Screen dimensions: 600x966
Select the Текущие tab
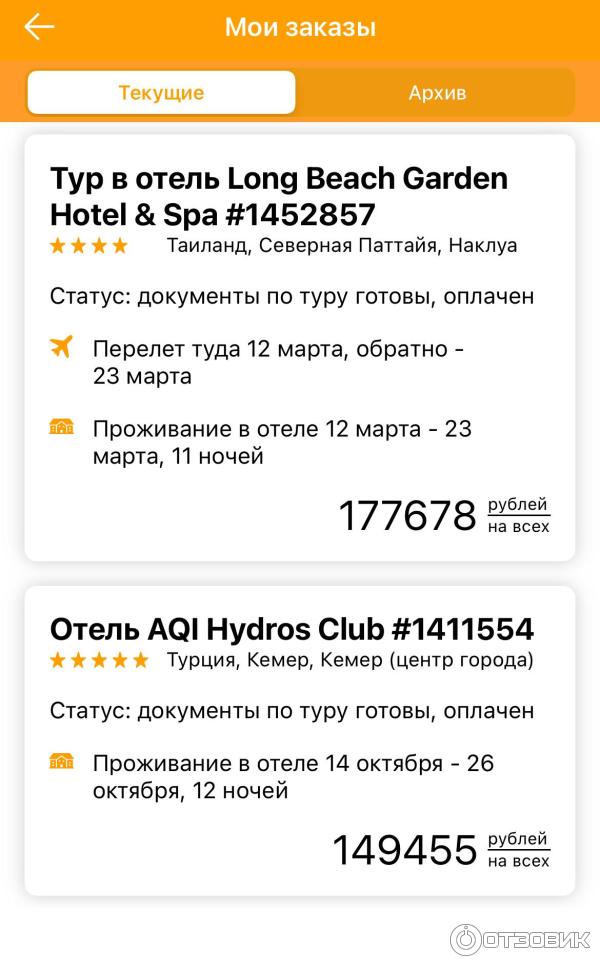[x=161, y=93]
